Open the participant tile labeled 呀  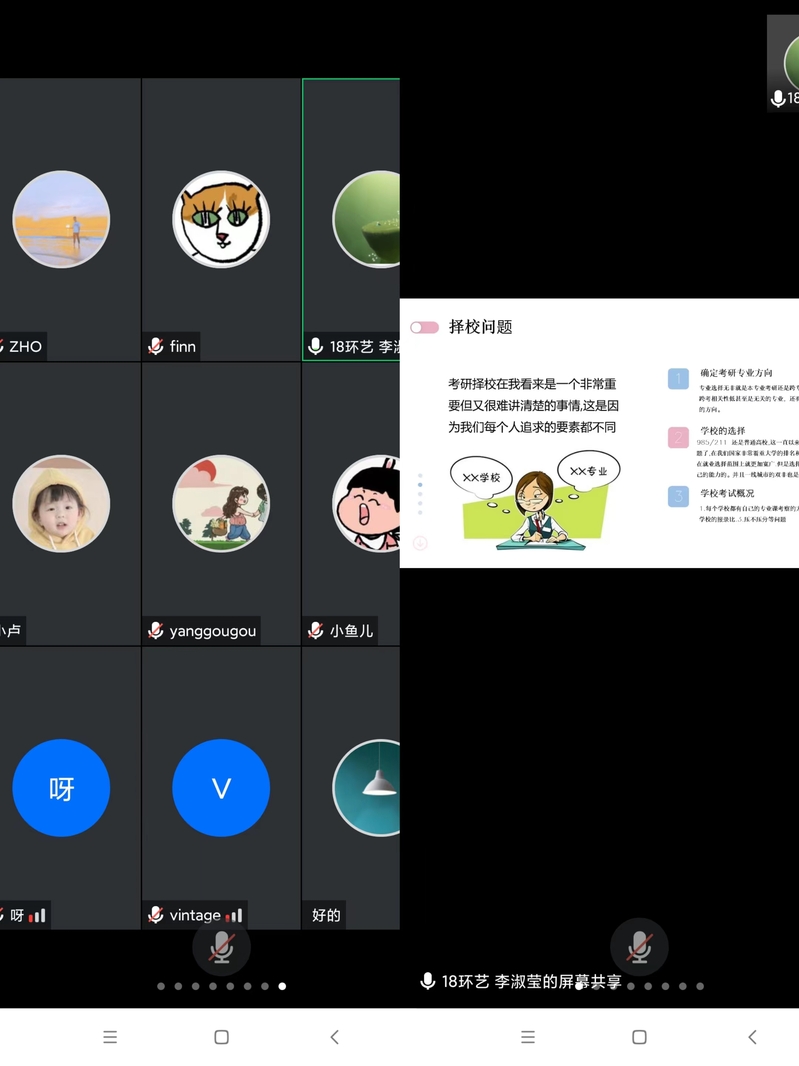point(68,788)
